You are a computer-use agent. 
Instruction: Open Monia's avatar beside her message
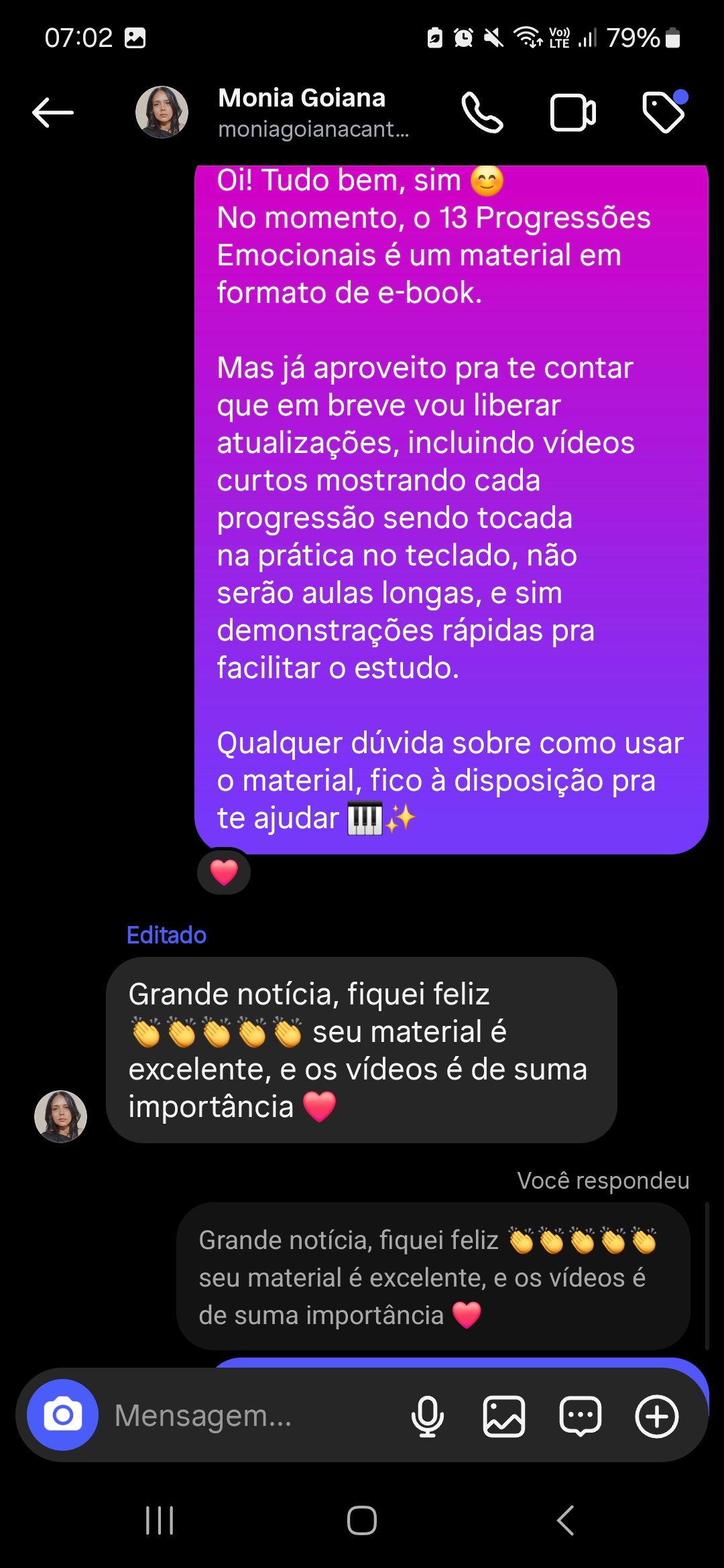61,1116
